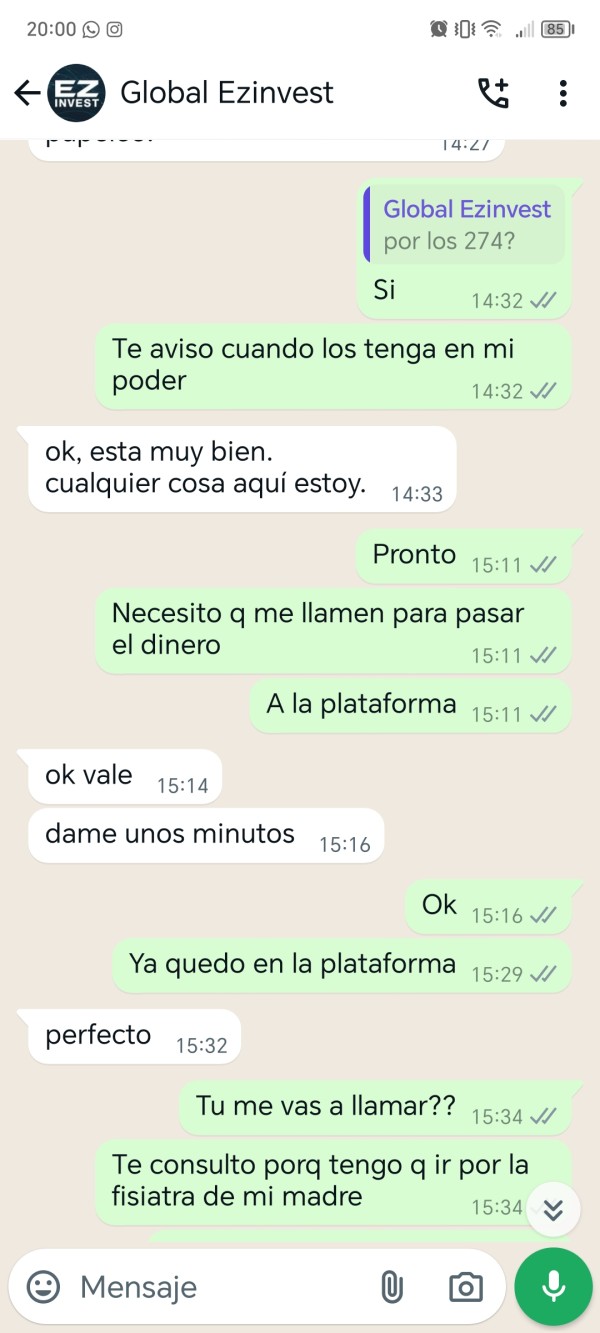
Task: Open the overflow menu
Action: point(563,93)
